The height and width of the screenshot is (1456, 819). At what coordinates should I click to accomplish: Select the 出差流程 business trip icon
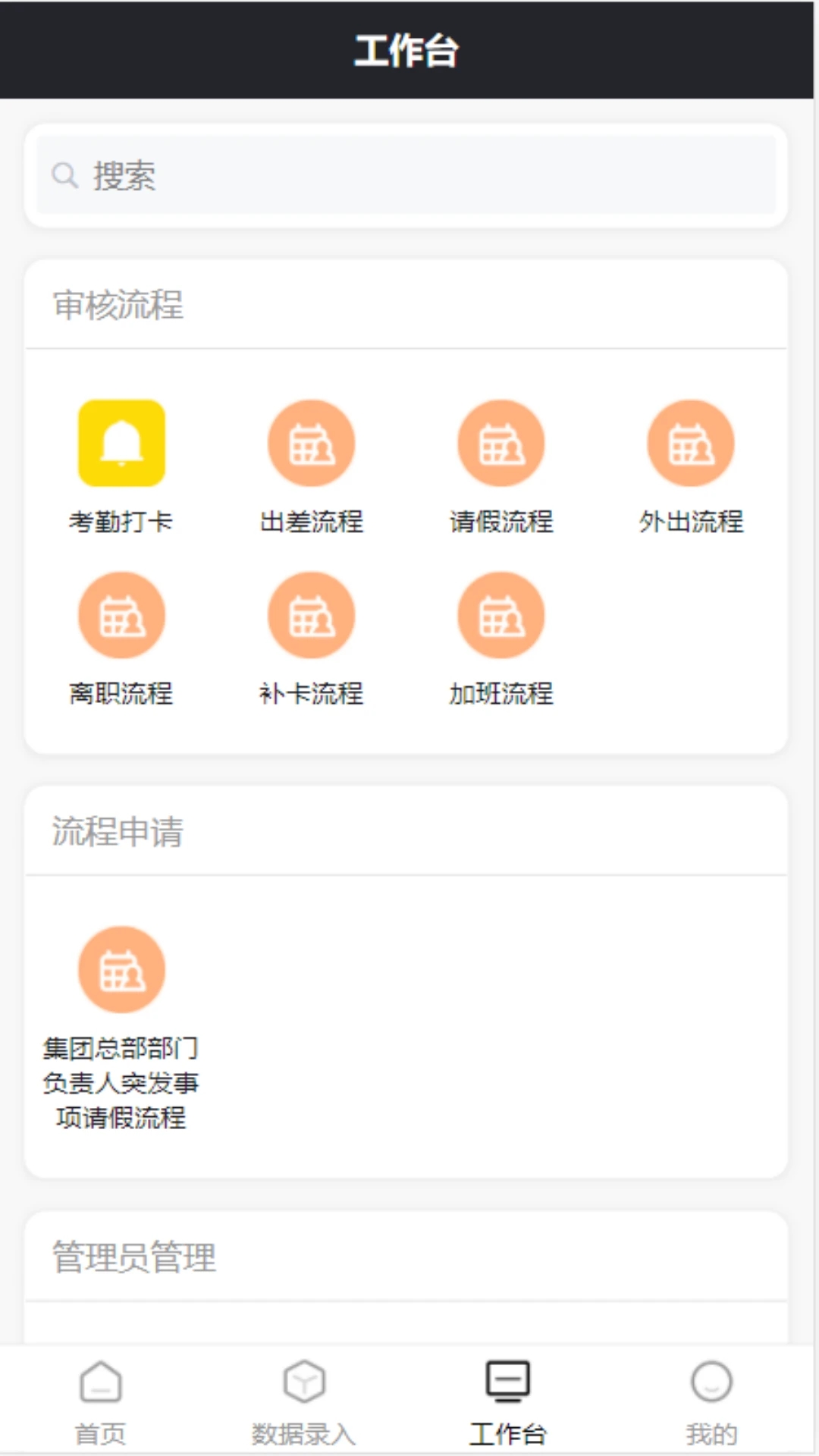coord(311,444)
